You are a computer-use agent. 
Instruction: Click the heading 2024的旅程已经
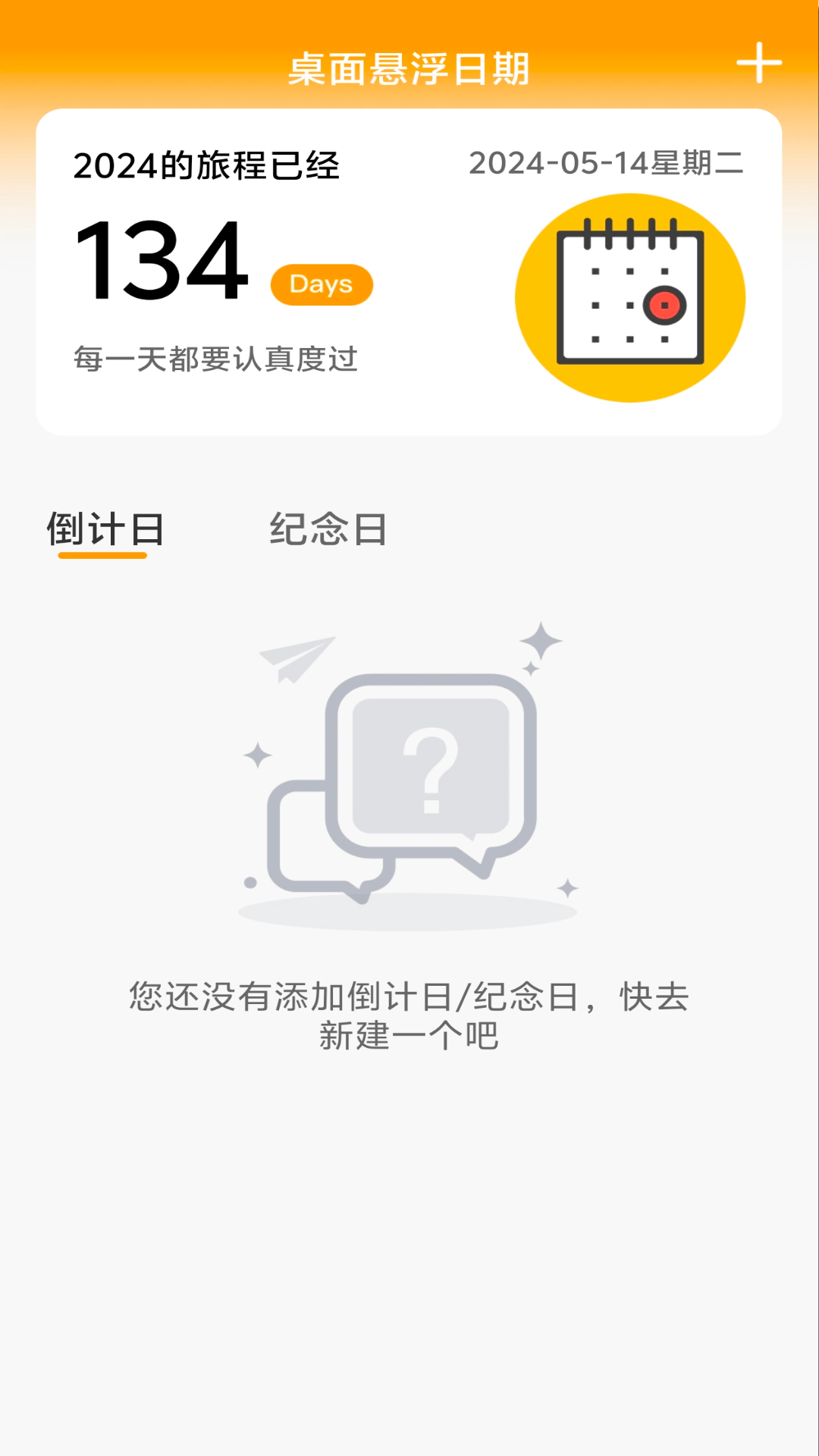207,165
